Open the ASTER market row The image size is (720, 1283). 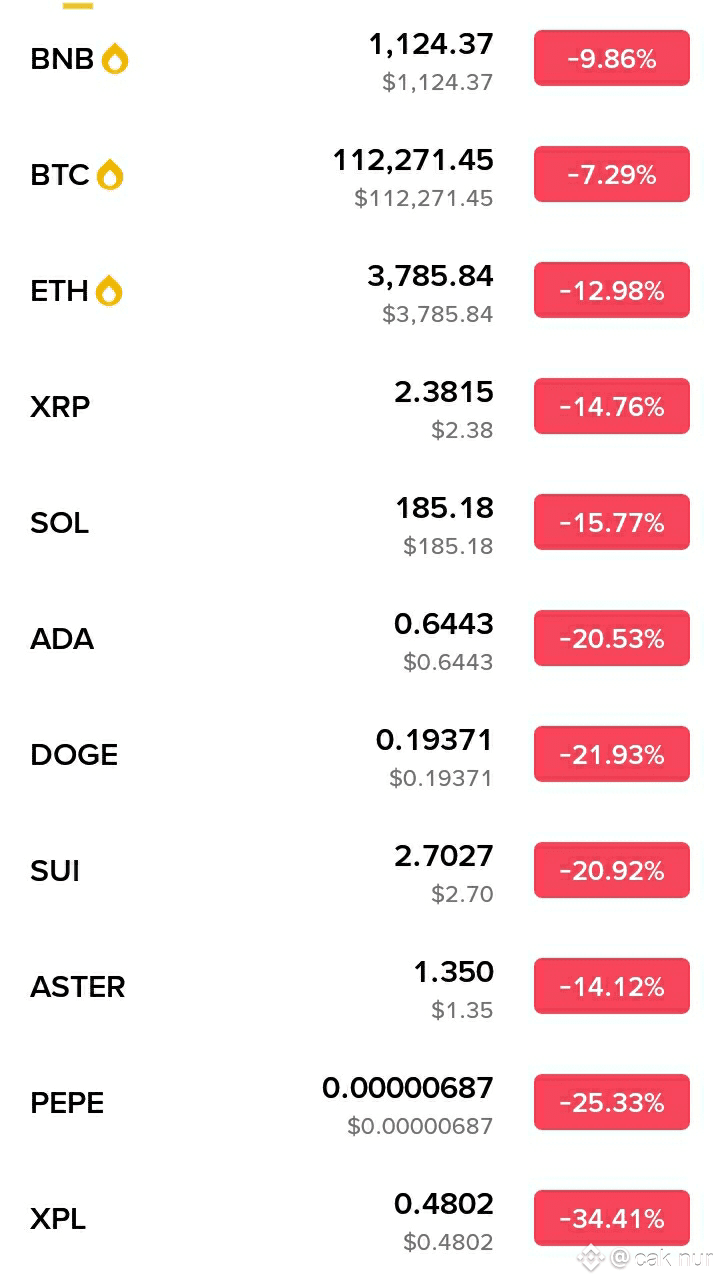pyautogui.click(x=360, y=987)
